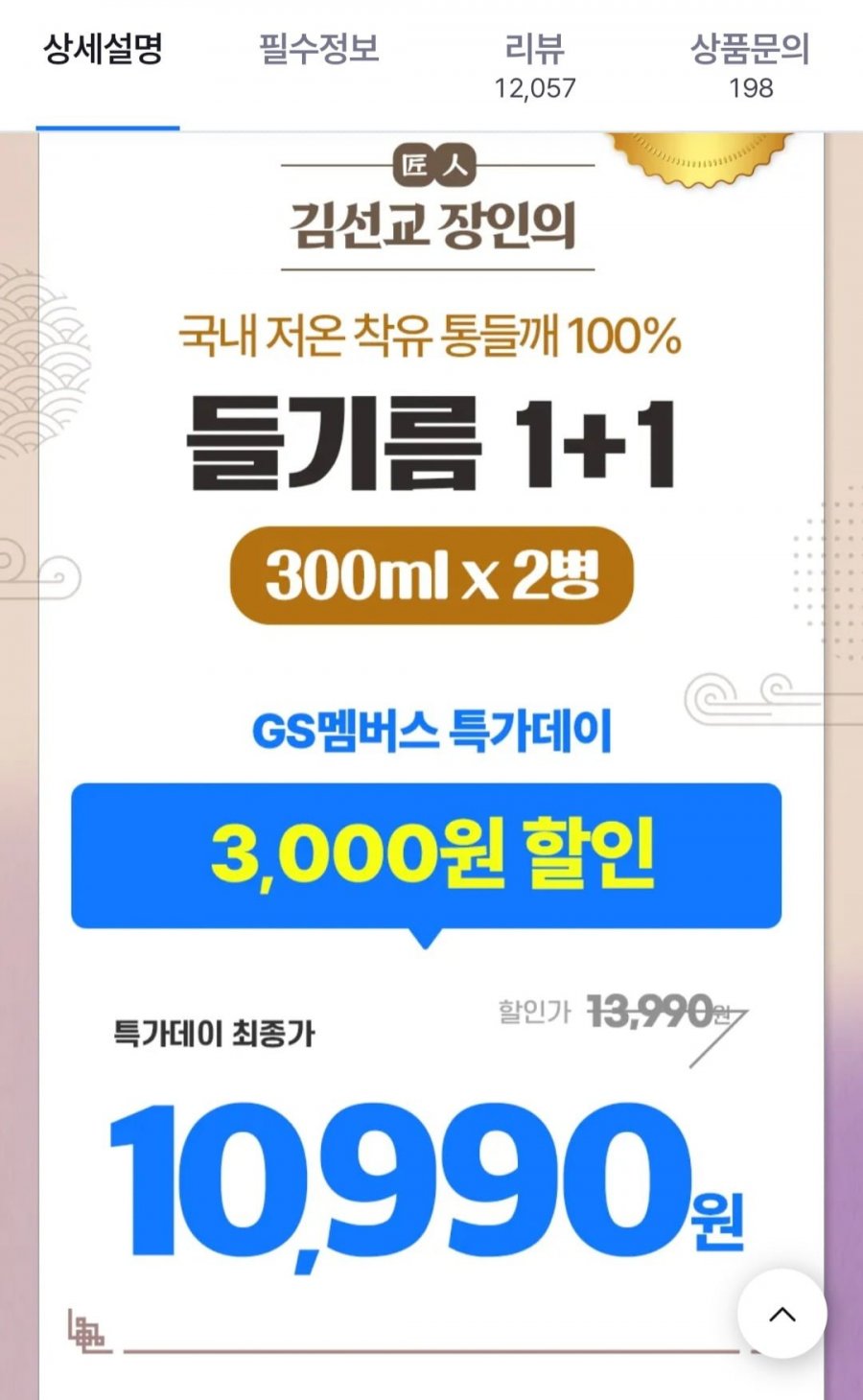Open the 리뷰 tab with 12,057 reviews
Screen dimensions: 863x1400
535,65
